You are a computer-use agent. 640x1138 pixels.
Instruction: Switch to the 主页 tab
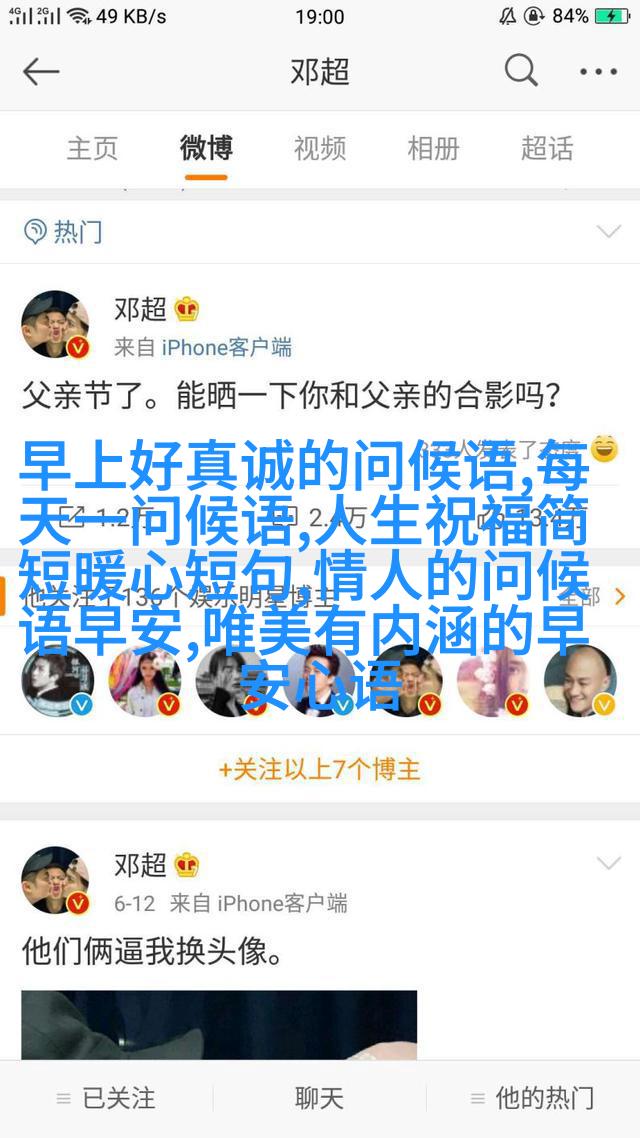point(92,148)
